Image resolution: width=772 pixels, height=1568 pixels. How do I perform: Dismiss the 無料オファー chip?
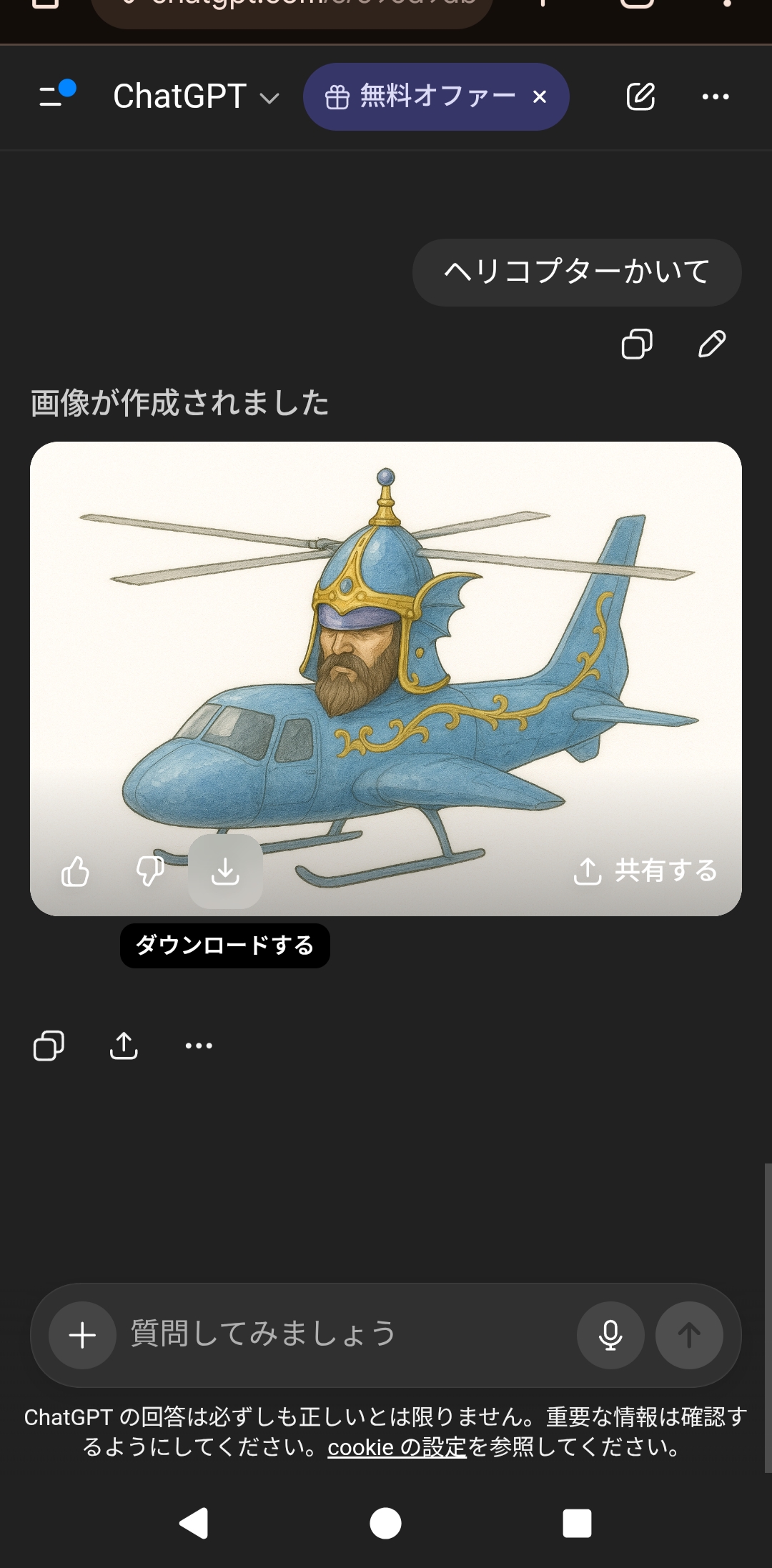540,96
